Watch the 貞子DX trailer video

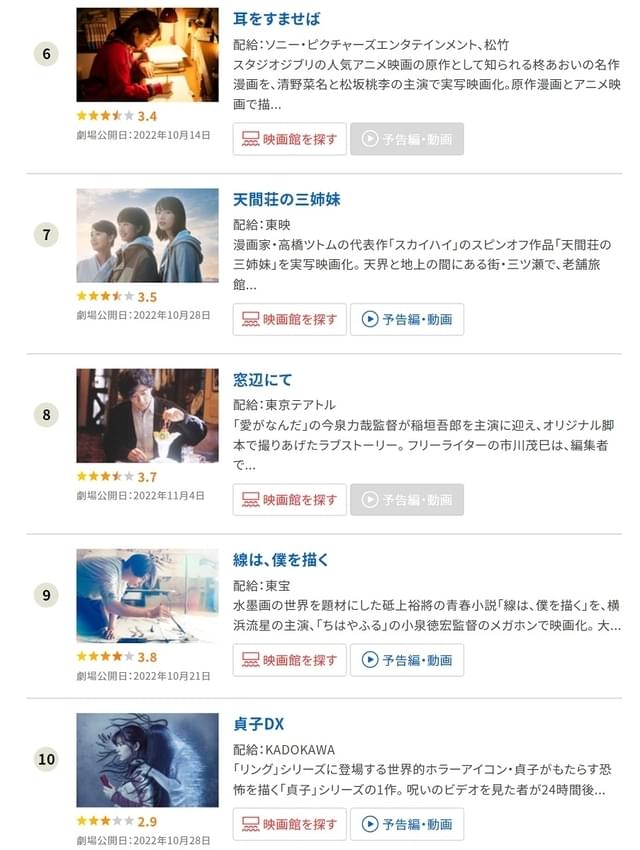point(406,824)
